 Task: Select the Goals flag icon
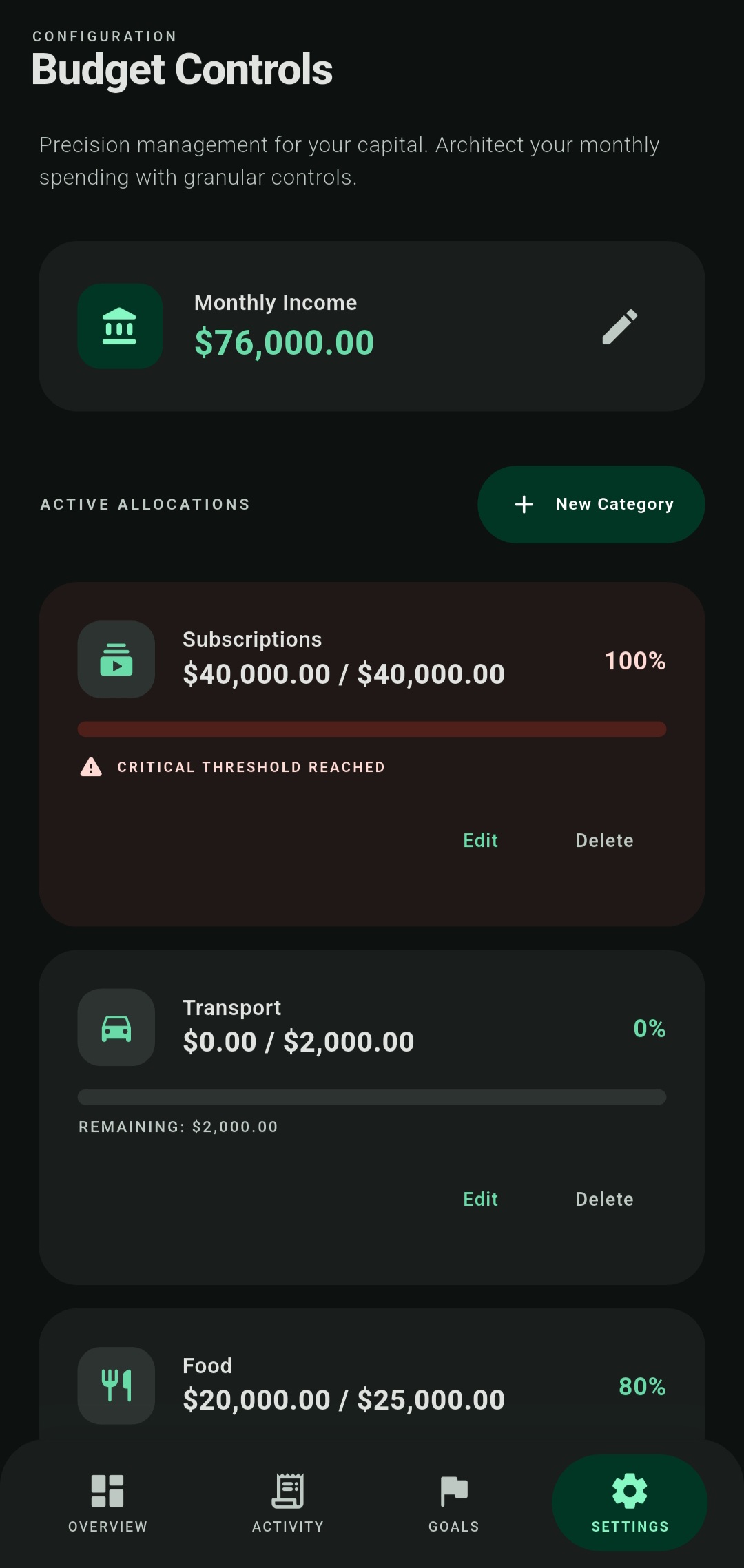pos(453,1486)
